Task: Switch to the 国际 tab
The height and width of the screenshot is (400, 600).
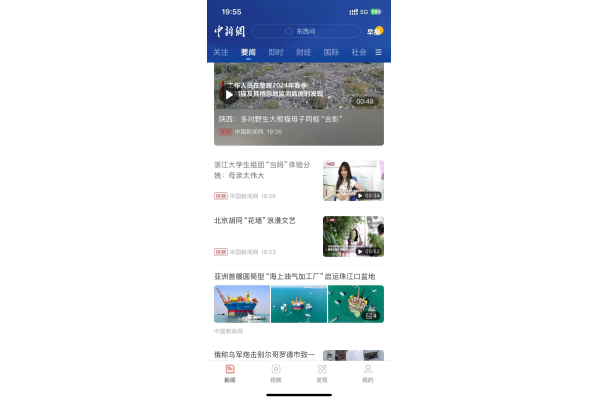Action: (x=331, y=52)
